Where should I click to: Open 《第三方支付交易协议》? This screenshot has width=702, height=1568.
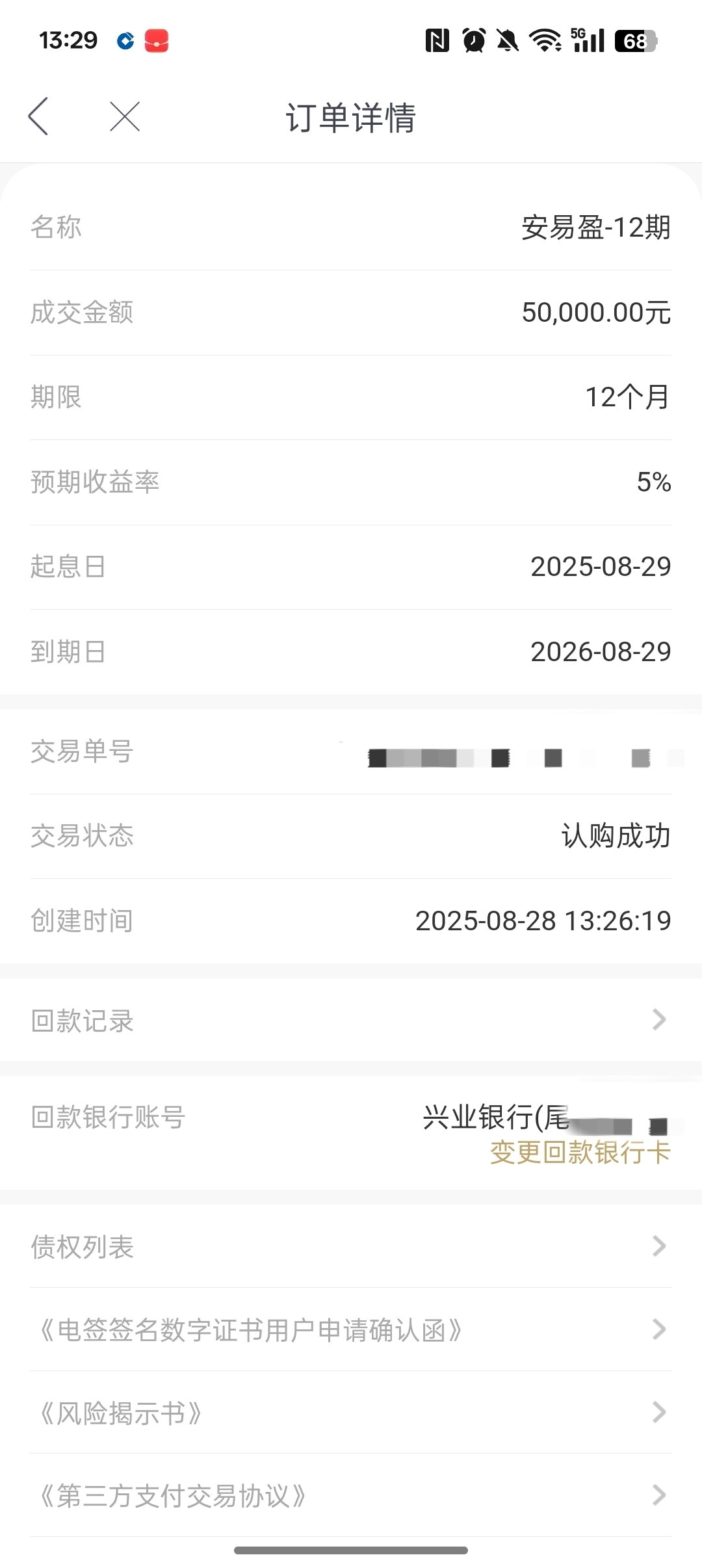tap(351, 1495)
